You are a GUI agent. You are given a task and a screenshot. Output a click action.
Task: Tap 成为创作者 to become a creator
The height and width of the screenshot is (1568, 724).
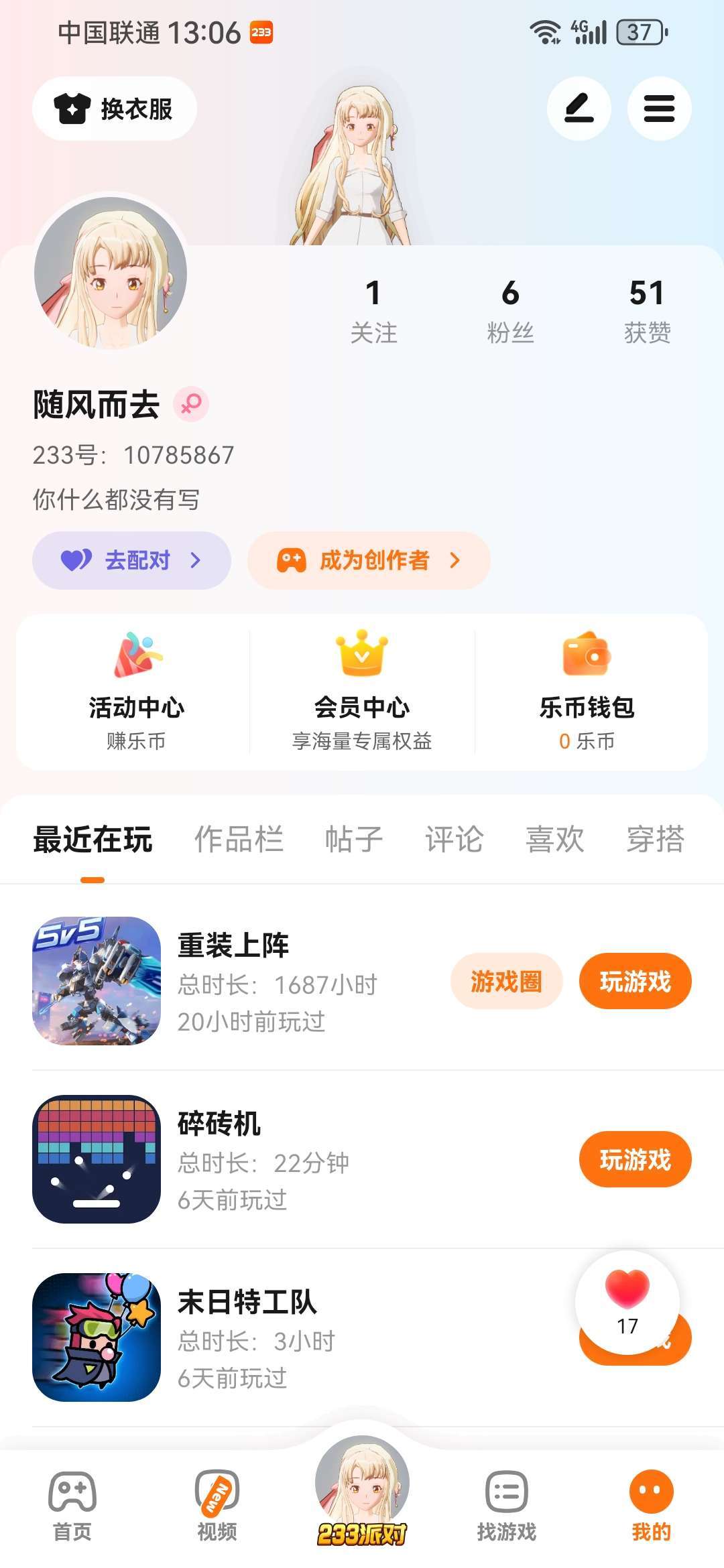(369, 560)
